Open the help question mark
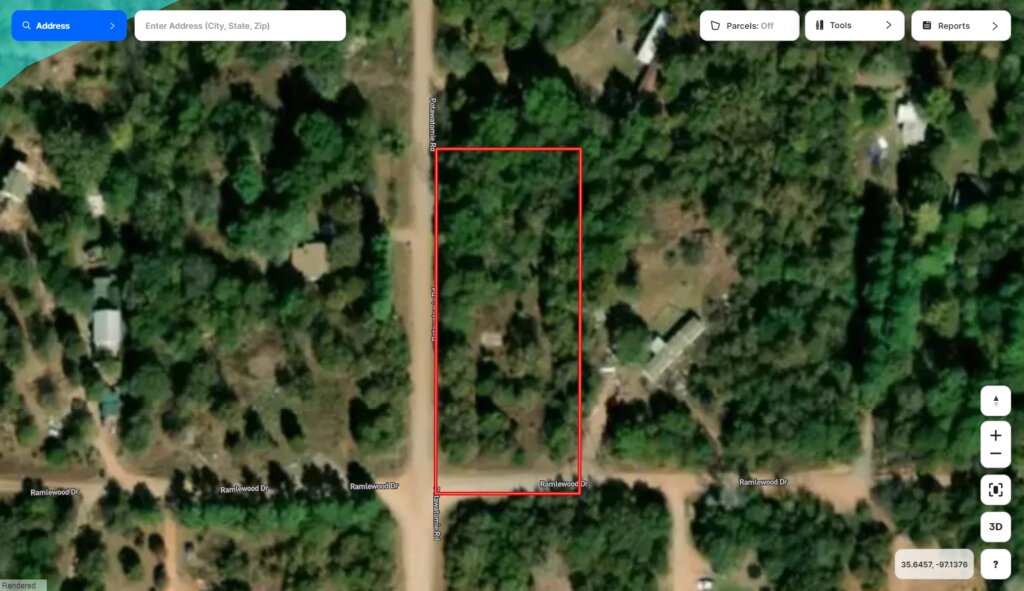The height and width of the screenshot is (591, 1024). pyautogui.click(x=995, y=564)
